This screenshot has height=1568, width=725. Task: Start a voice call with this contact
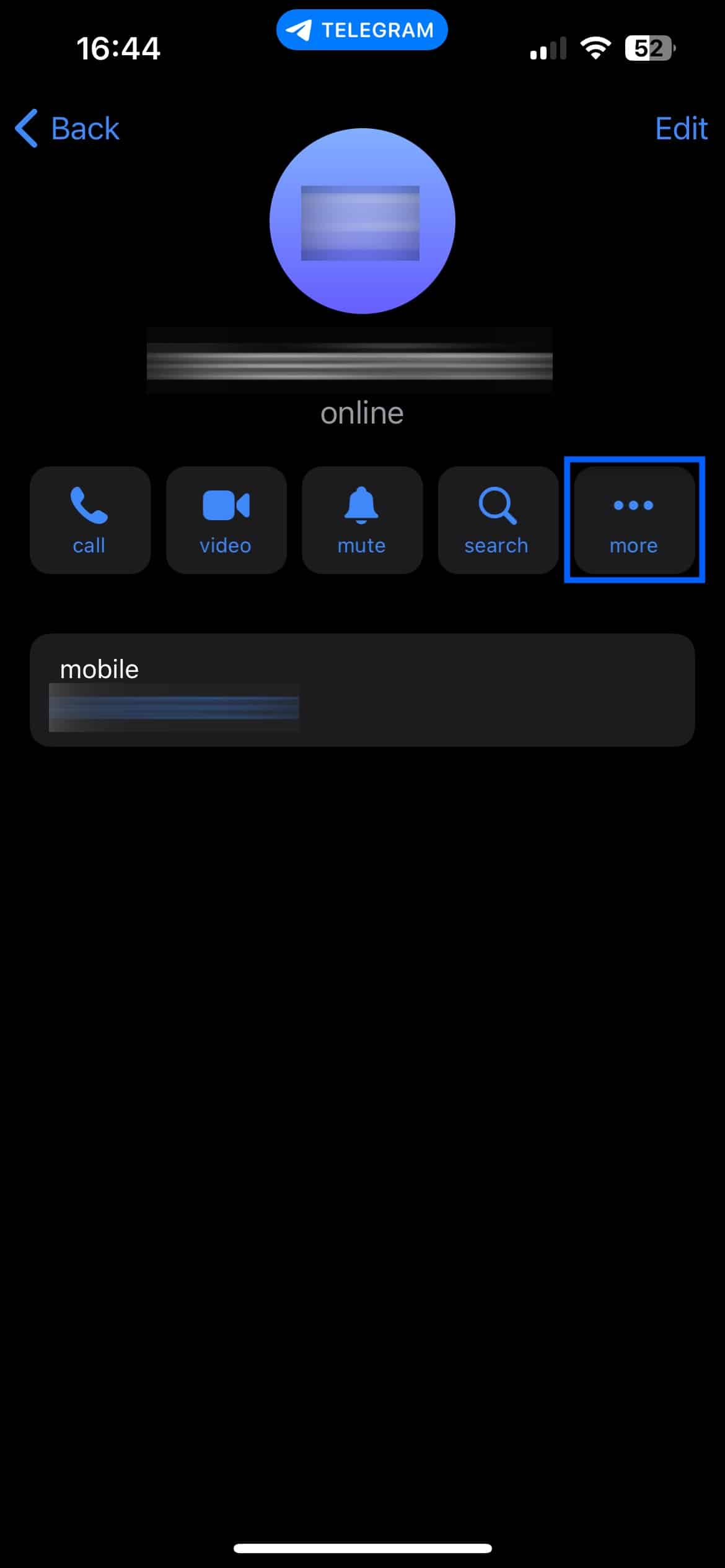click(90, 520)
